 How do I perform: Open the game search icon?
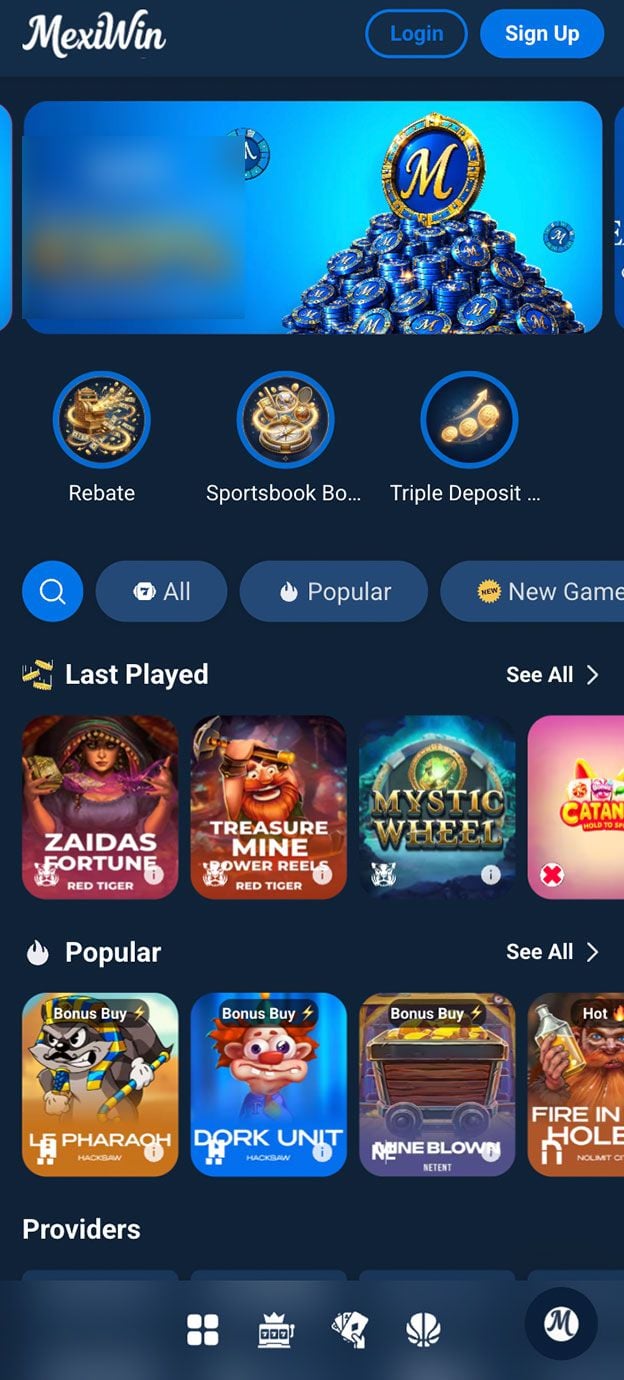coord(52,592)
